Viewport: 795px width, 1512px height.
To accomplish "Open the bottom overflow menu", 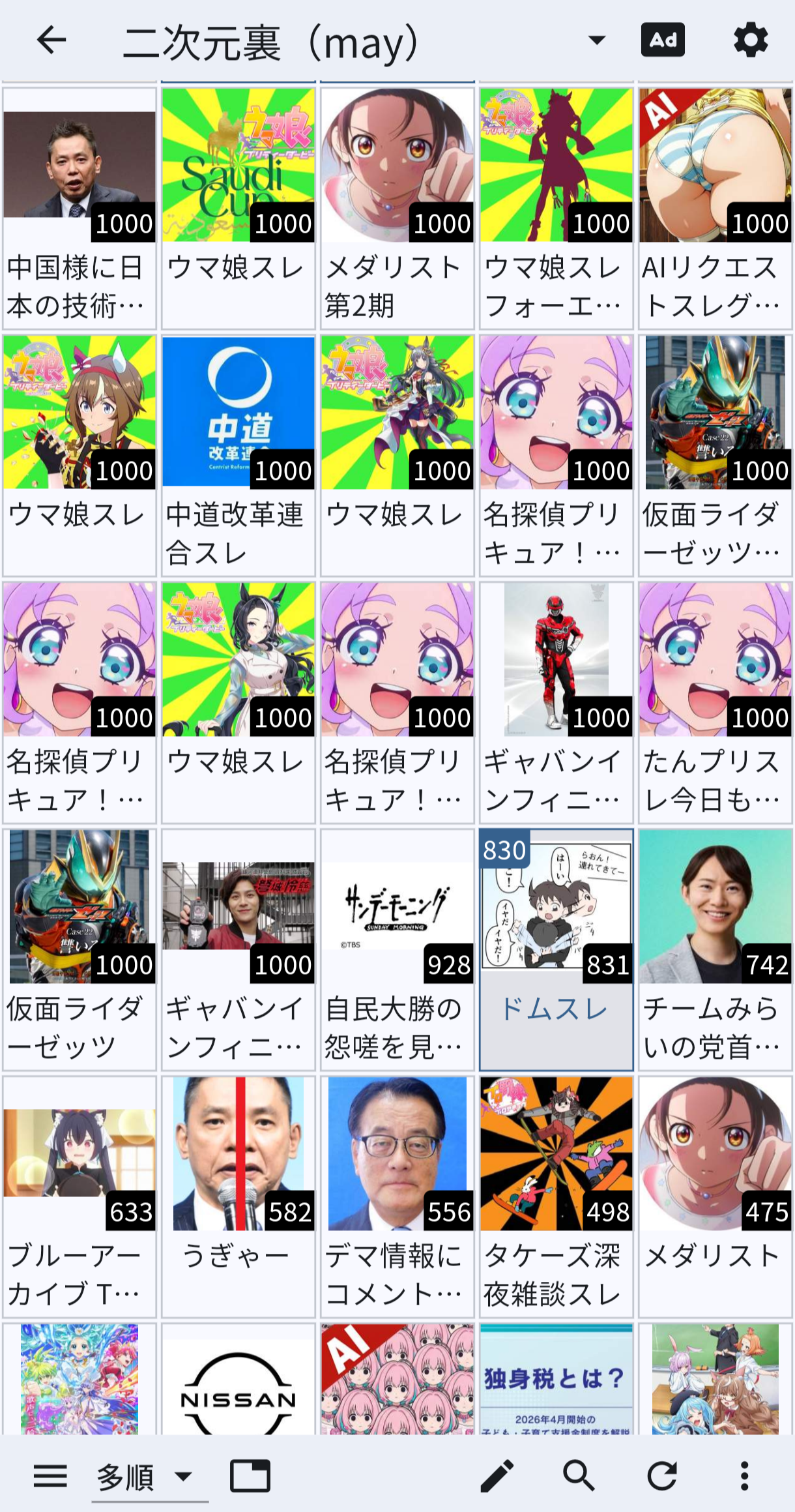I will coord(744,1475).
